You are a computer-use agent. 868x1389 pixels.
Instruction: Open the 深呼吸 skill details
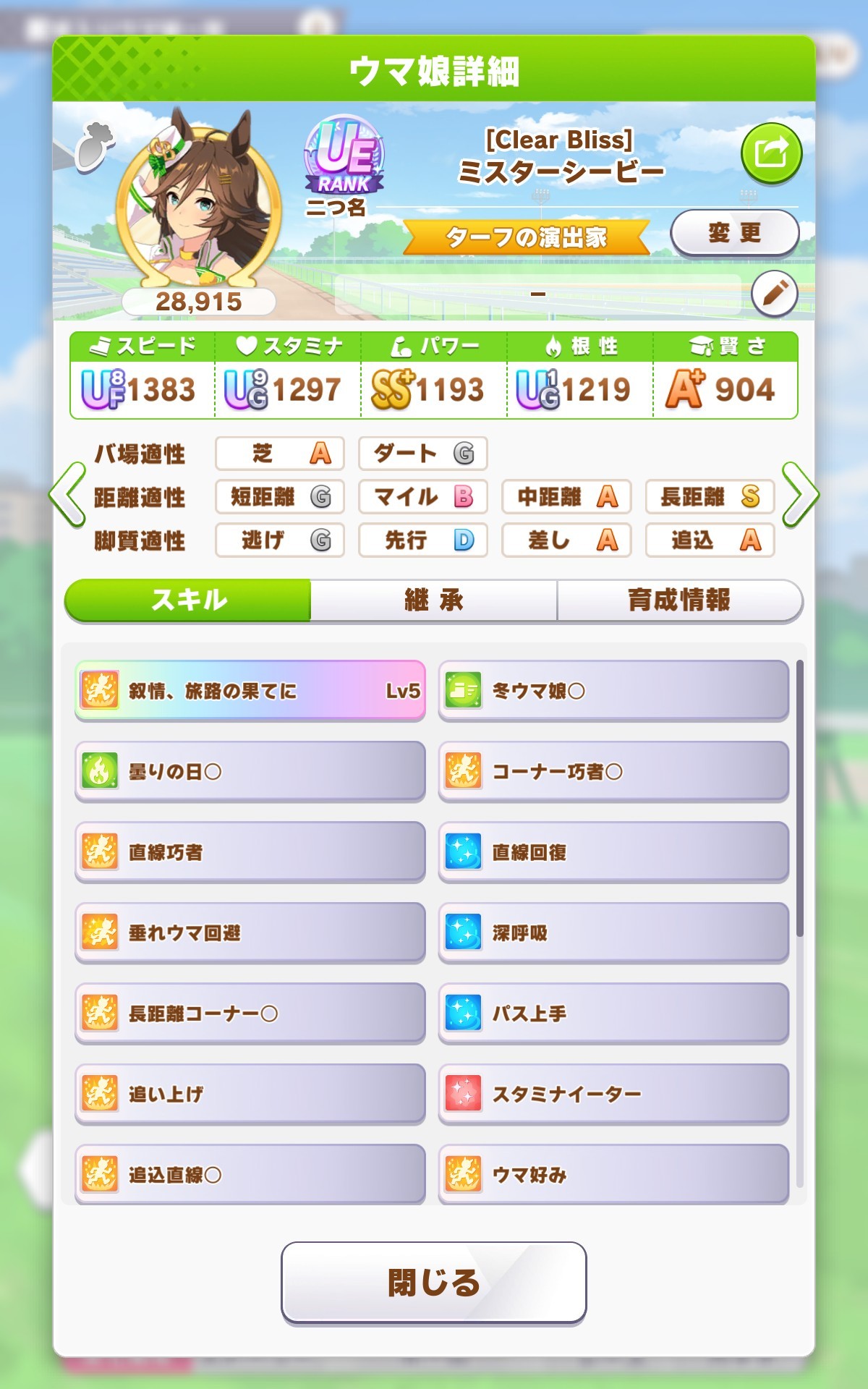click(x=613, y=933)
